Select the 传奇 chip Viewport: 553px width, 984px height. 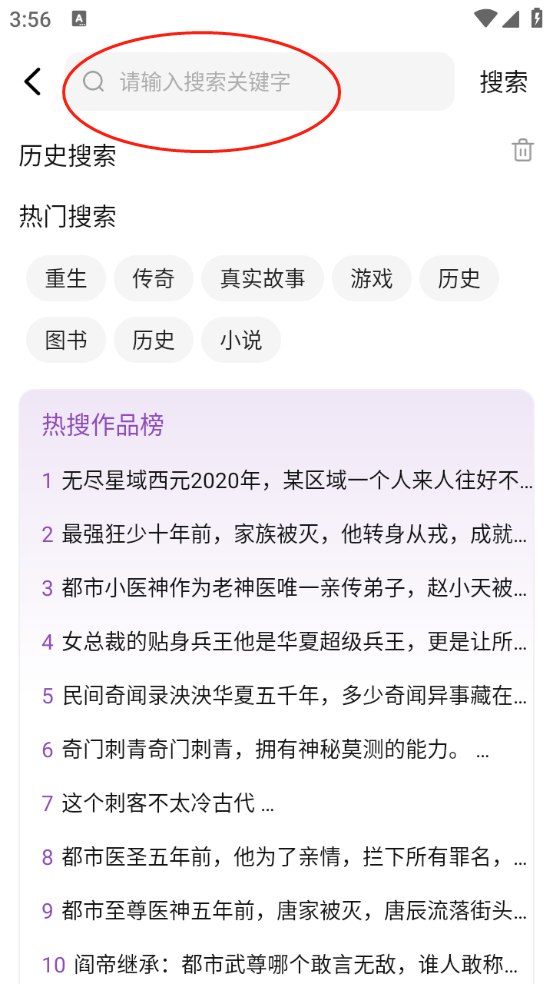point(153,278)
